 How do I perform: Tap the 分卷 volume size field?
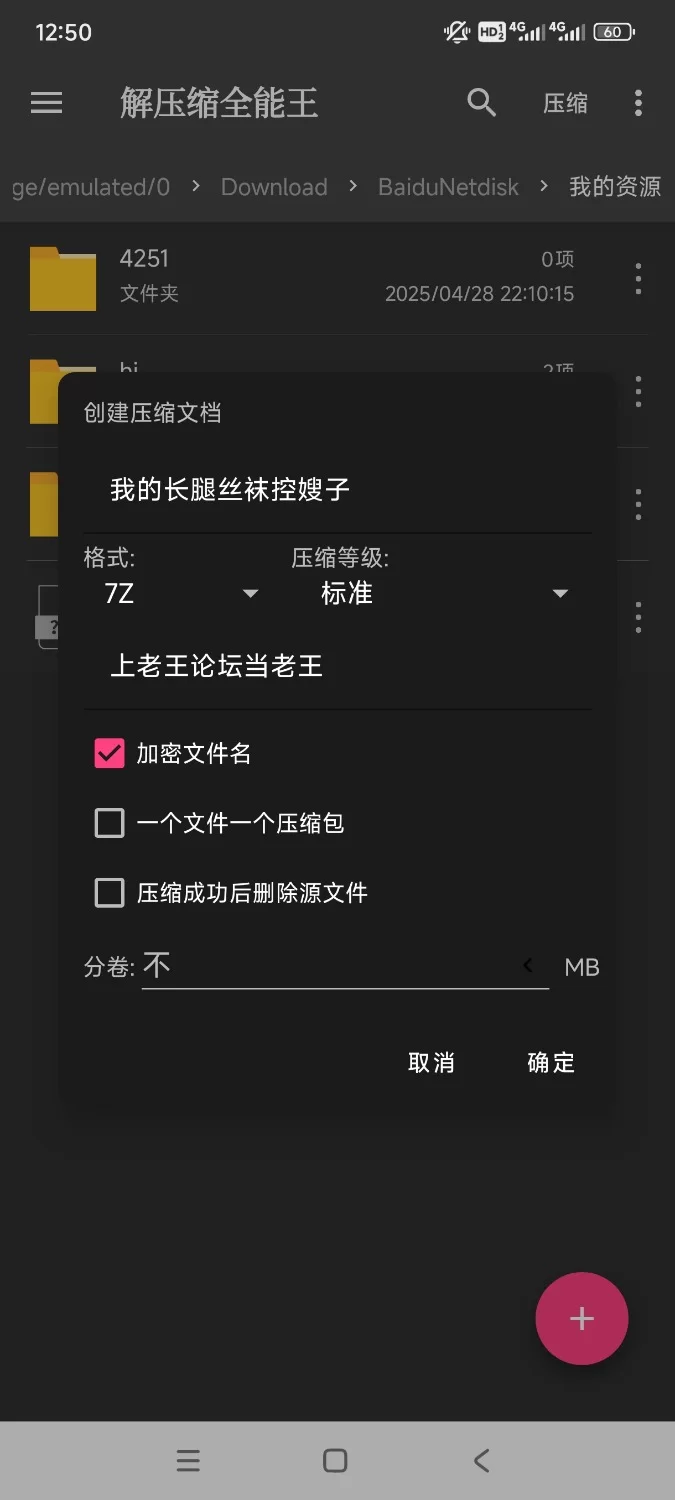click(330, 966)
